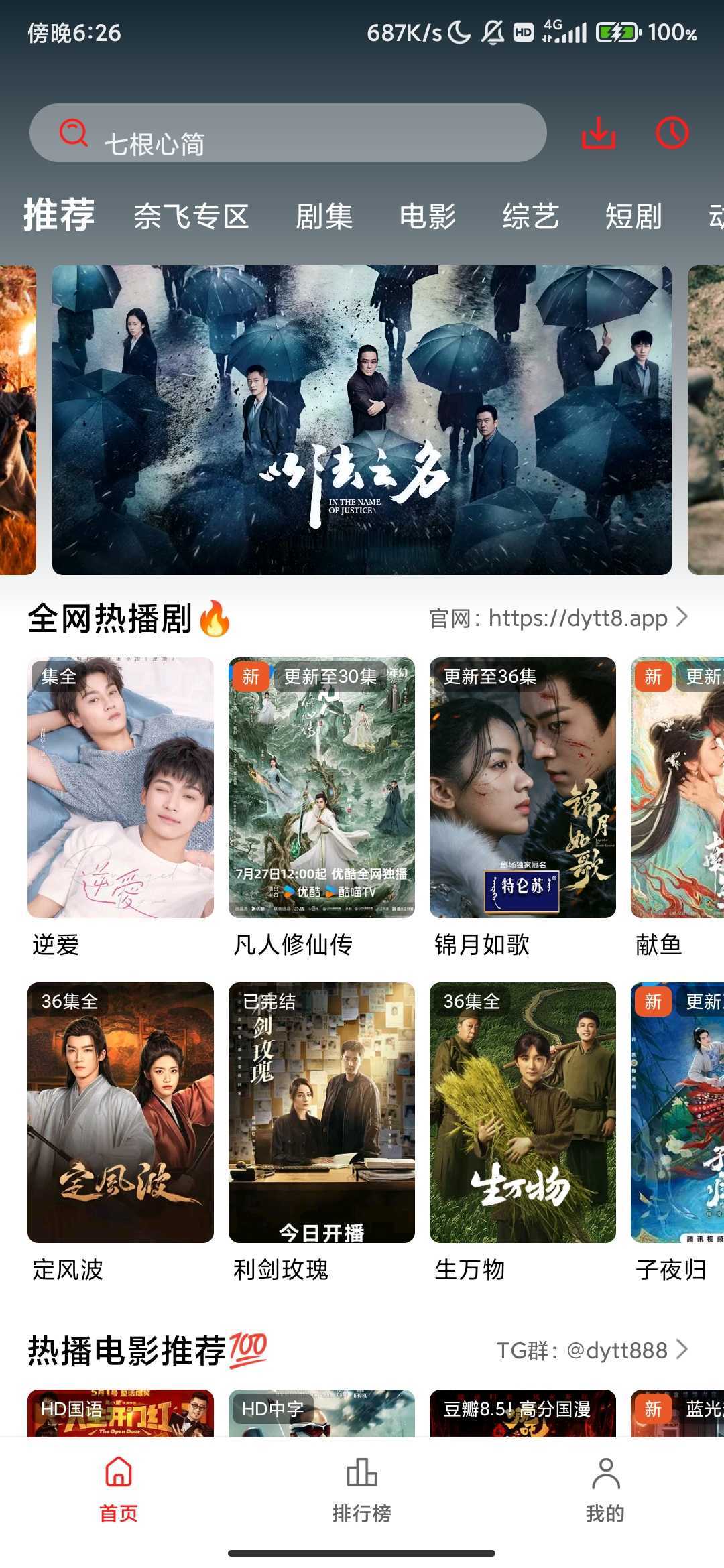Open watch history clock icon
Screen dimensions: 724x1568
[672, 133]
